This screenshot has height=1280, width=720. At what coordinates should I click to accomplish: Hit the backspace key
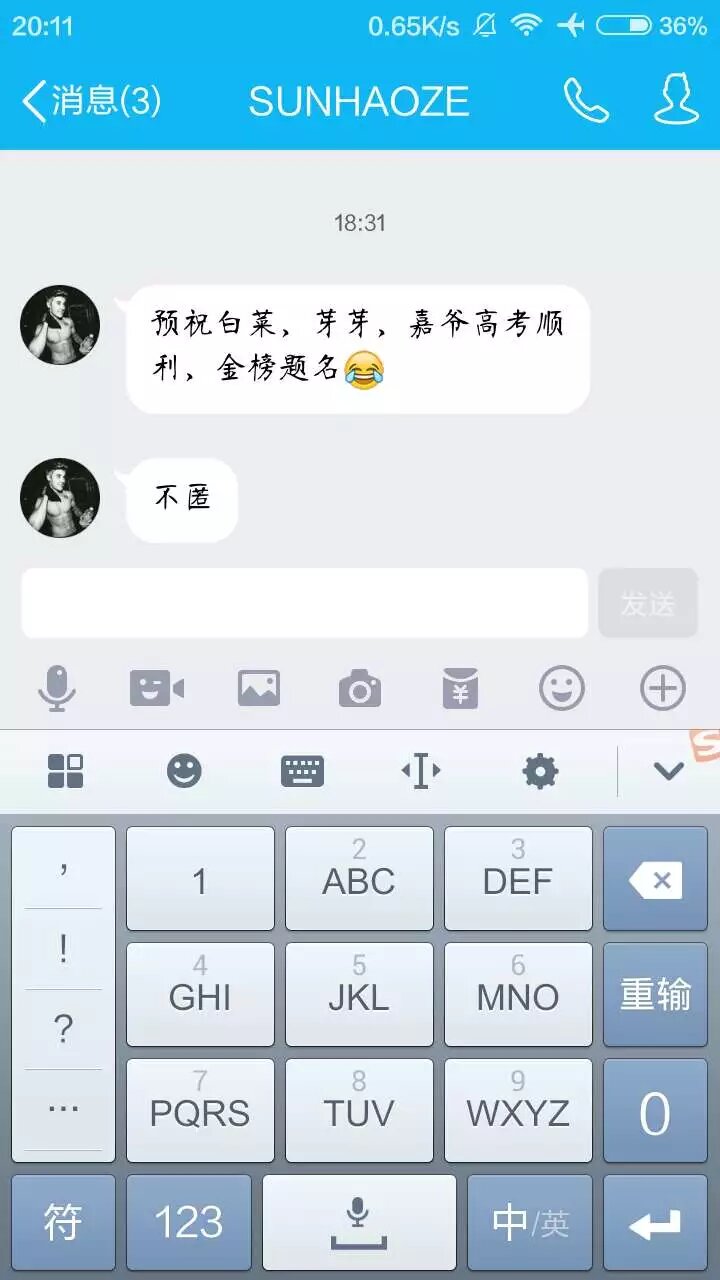[x=655, y=880]
